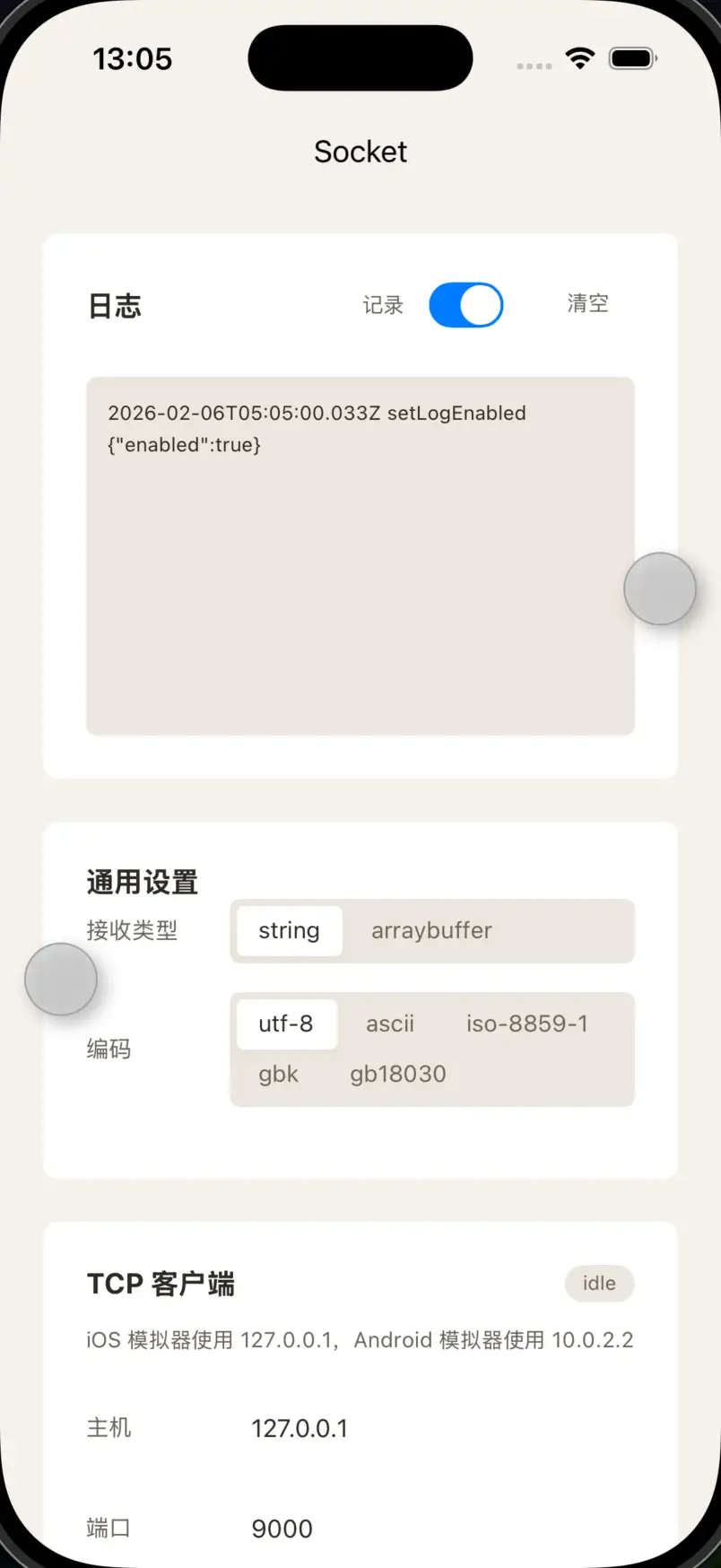The image size is (721, 1568).
Task: Set encoding to iso-8859-1
Action: pyautogui.click(x=526, y=1024)
